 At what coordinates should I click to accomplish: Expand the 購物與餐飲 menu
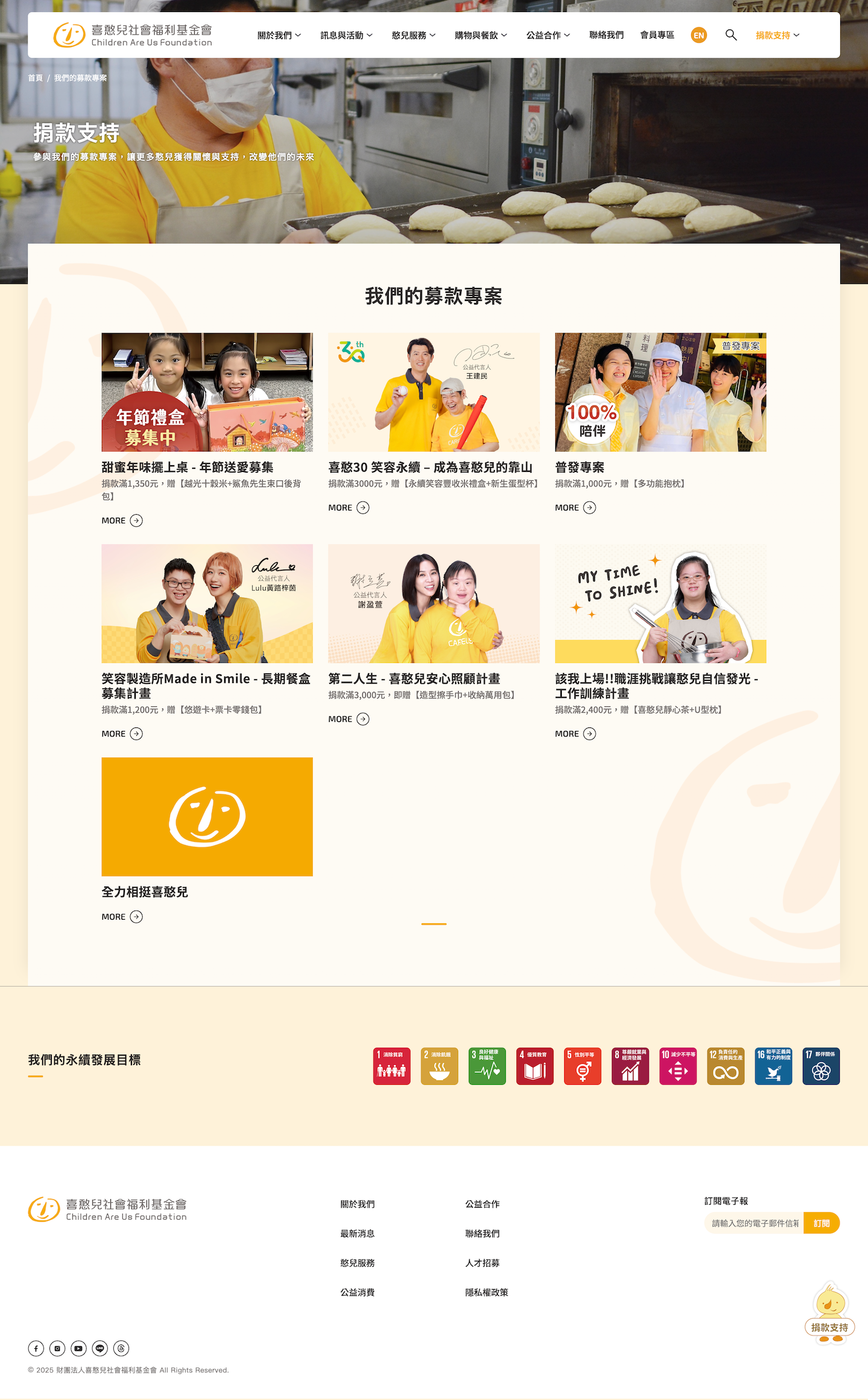(x=480, y=36)
